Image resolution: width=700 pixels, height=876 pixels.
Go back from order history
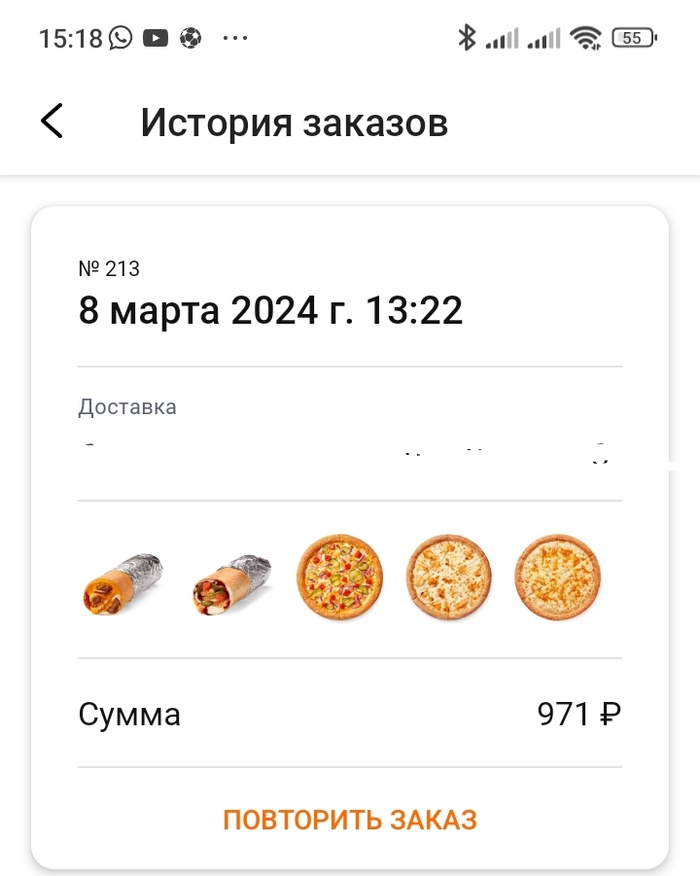coord(52,121)
